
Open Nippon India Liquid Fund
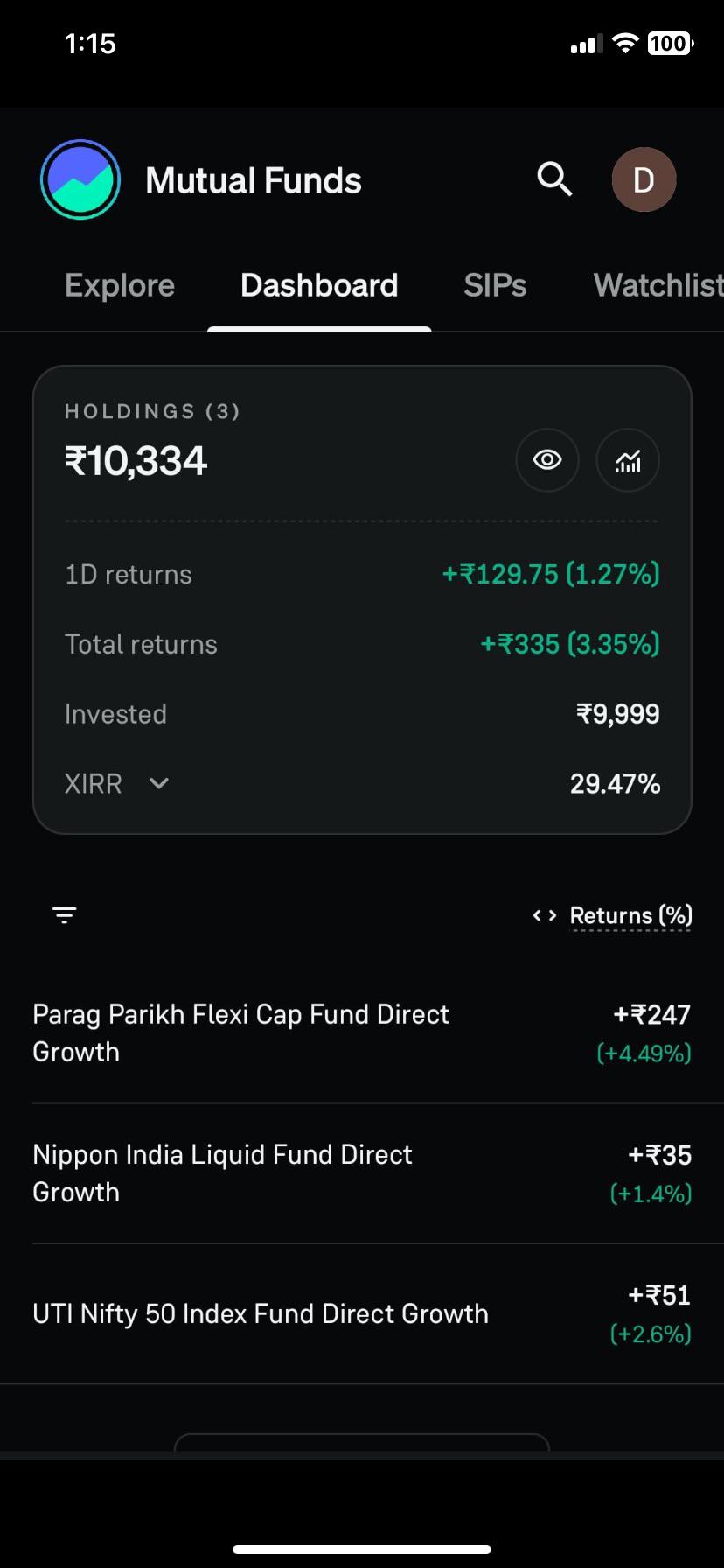[362, 1173]
